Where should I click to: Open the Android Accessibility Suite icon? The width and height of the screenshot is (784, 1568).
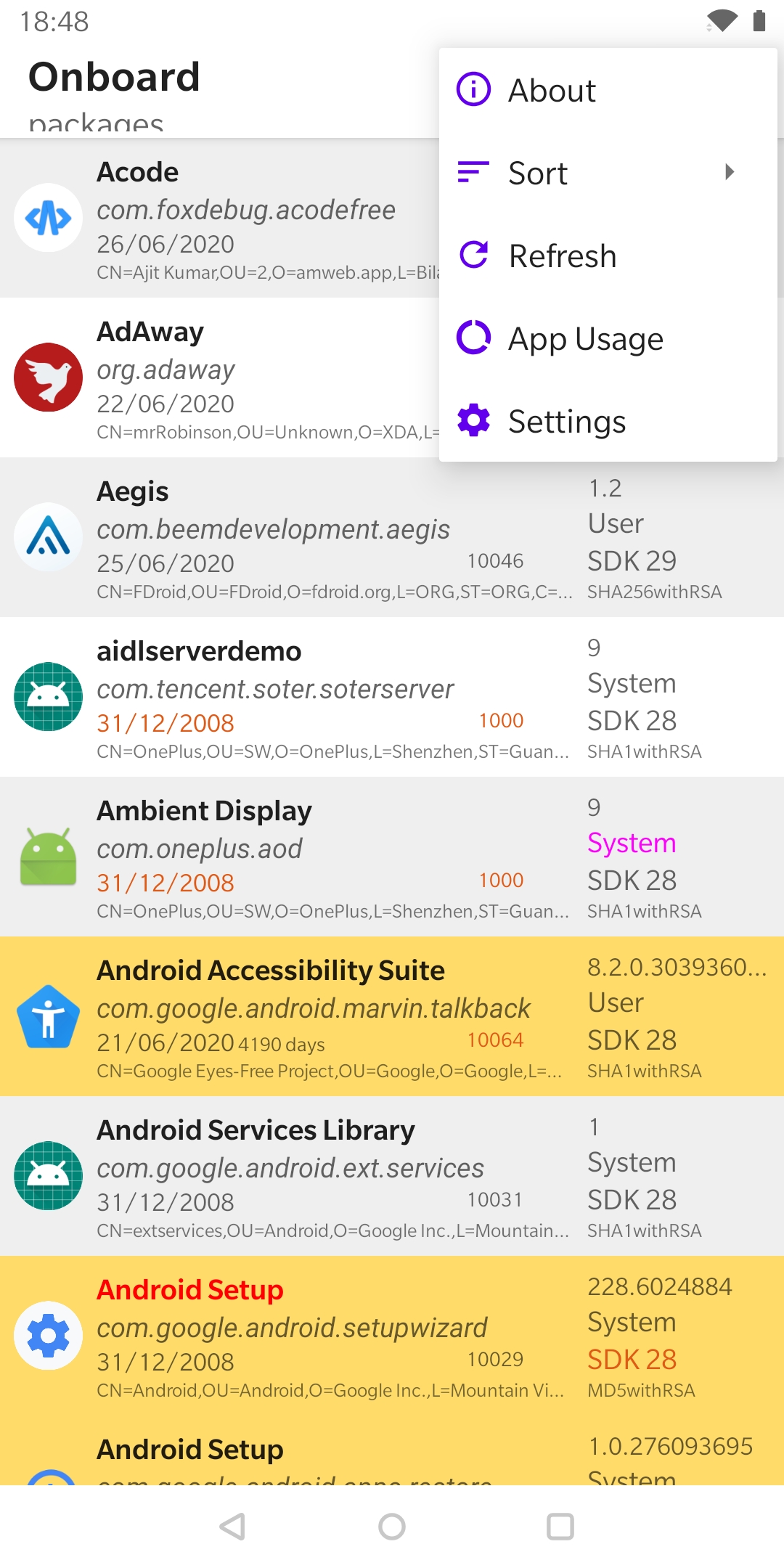coord(48,1015)
